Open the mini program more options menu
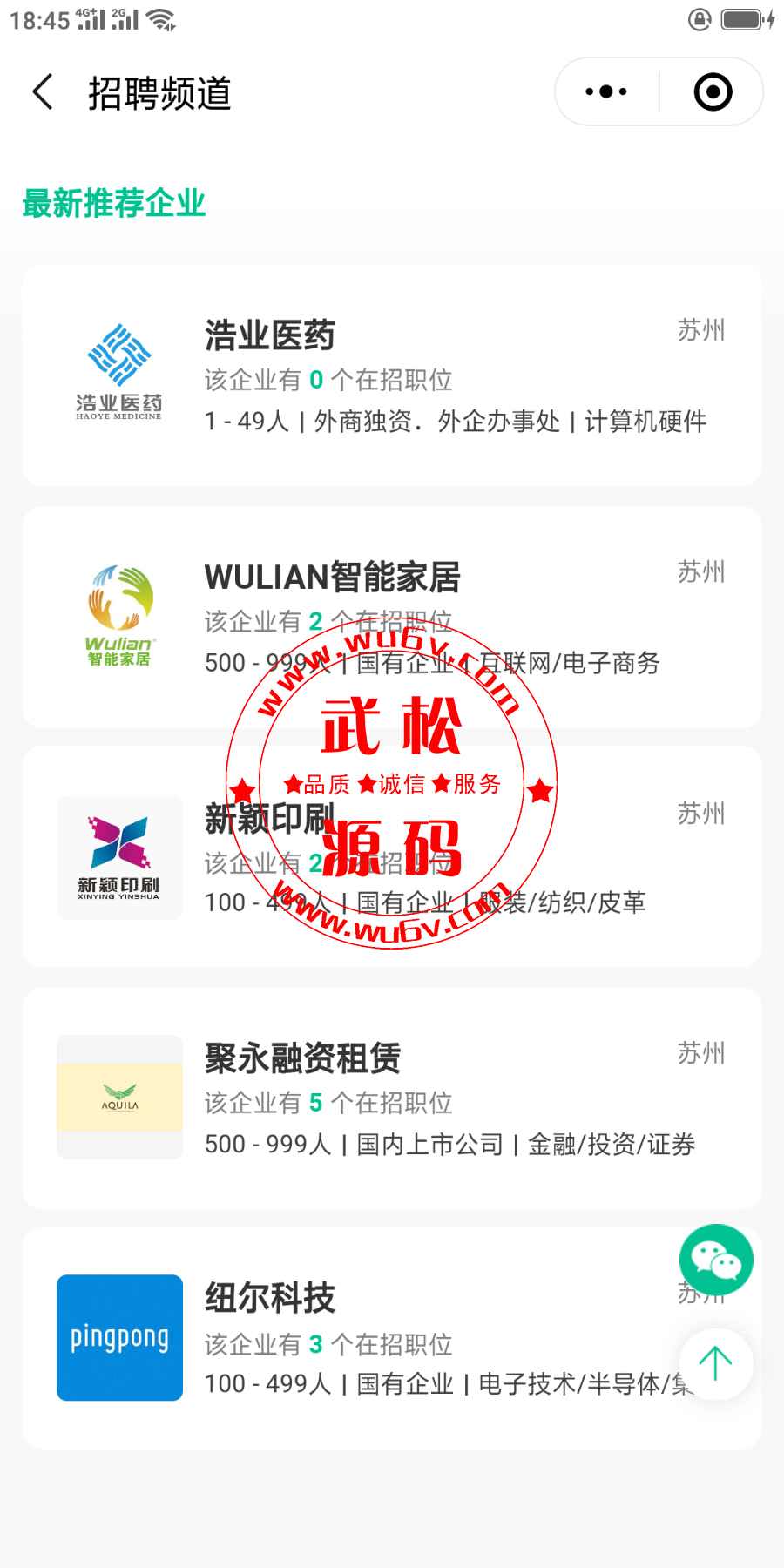The height and width of the screenshot is (1568, 784). click(x=606, y=92)
